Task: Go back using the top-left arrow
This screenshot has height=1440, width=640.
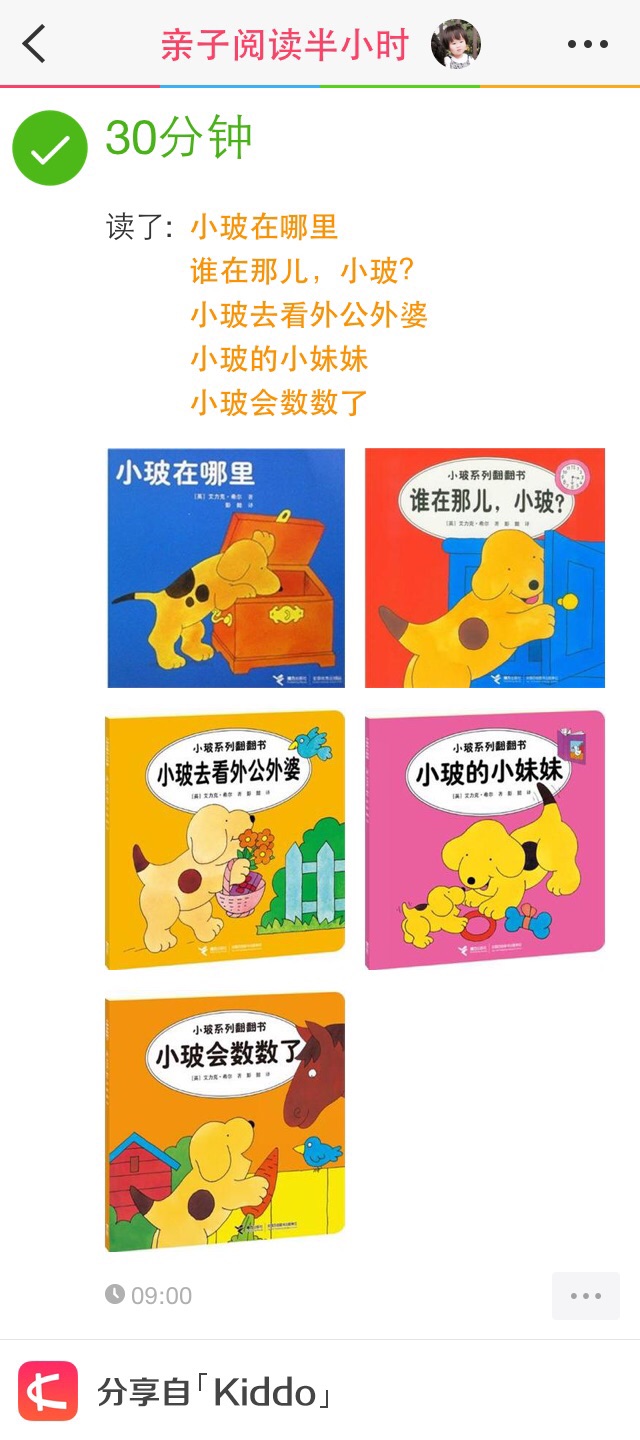Action: (34, 44)
